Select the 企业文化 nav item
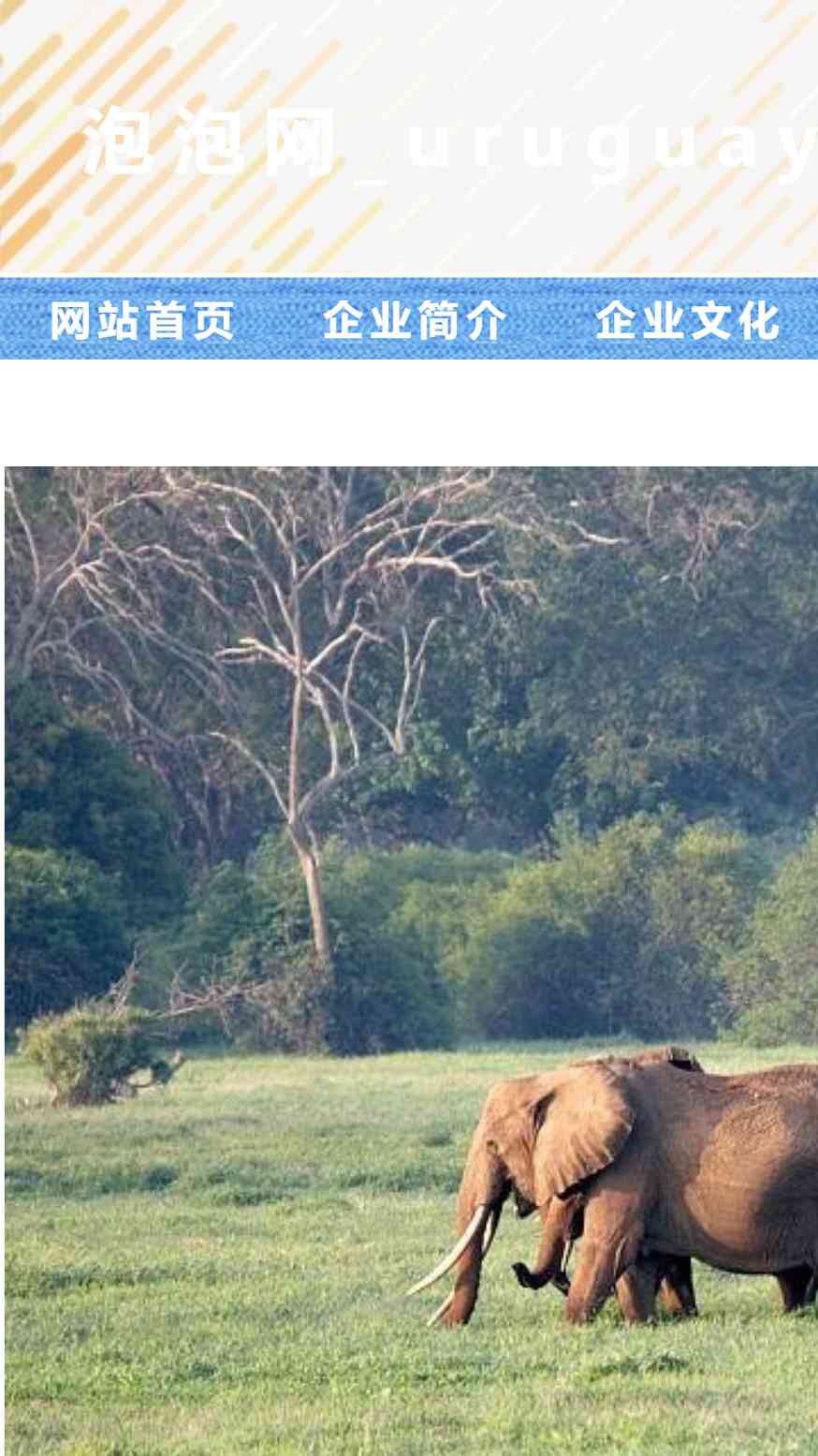Image resolution: width=818 pixels, height=1456 pixels. tap(688, 321)
